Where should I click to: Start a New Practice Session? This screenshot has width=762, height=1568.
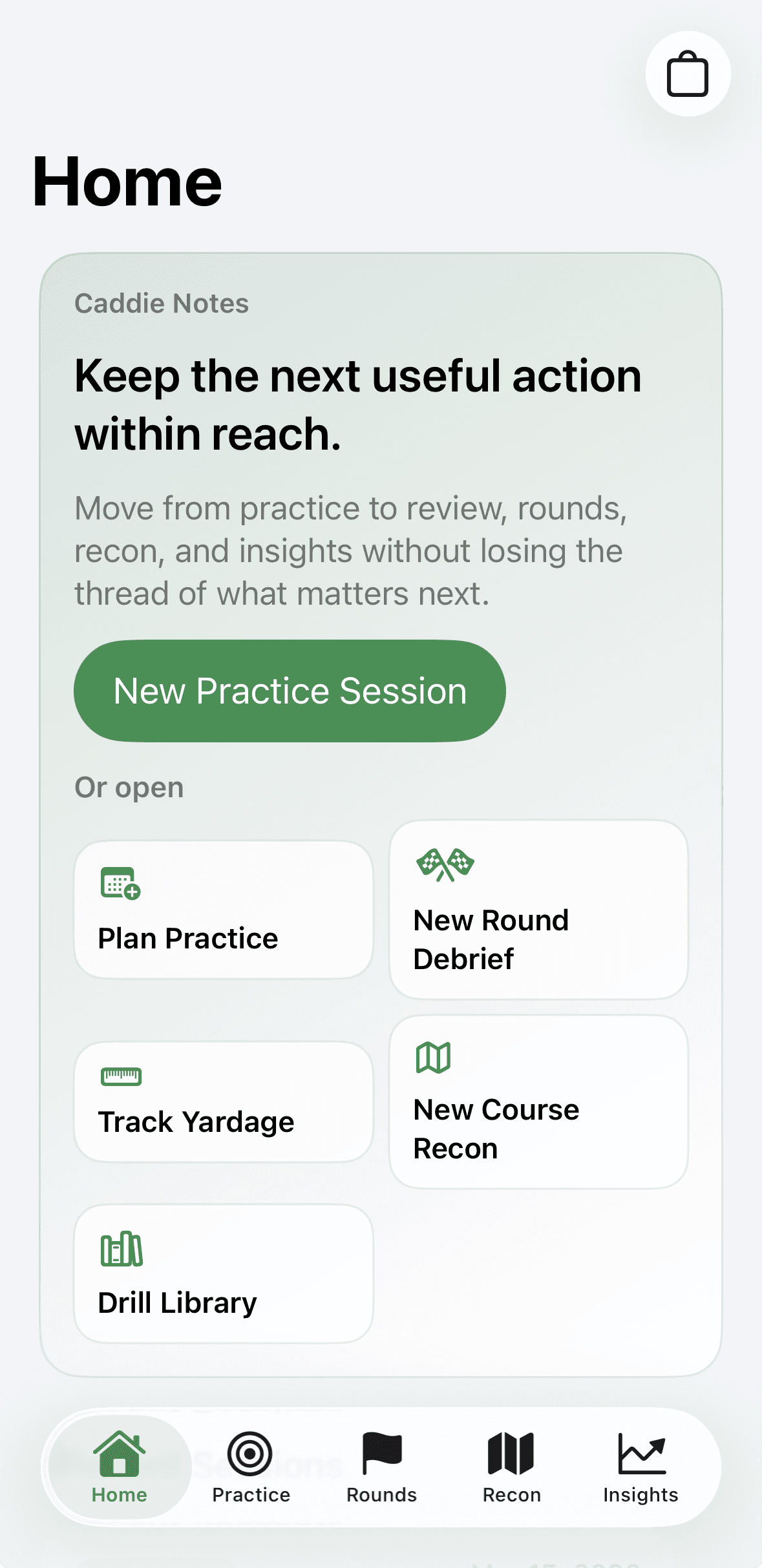pyautogui.click(x=290, y=690)
